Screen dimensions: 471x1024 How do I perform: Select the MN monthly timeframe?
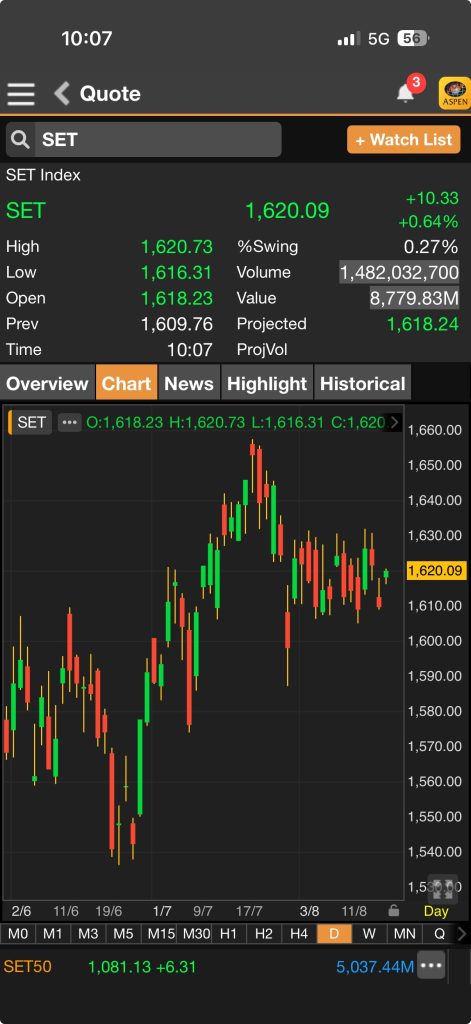(404, 934)
